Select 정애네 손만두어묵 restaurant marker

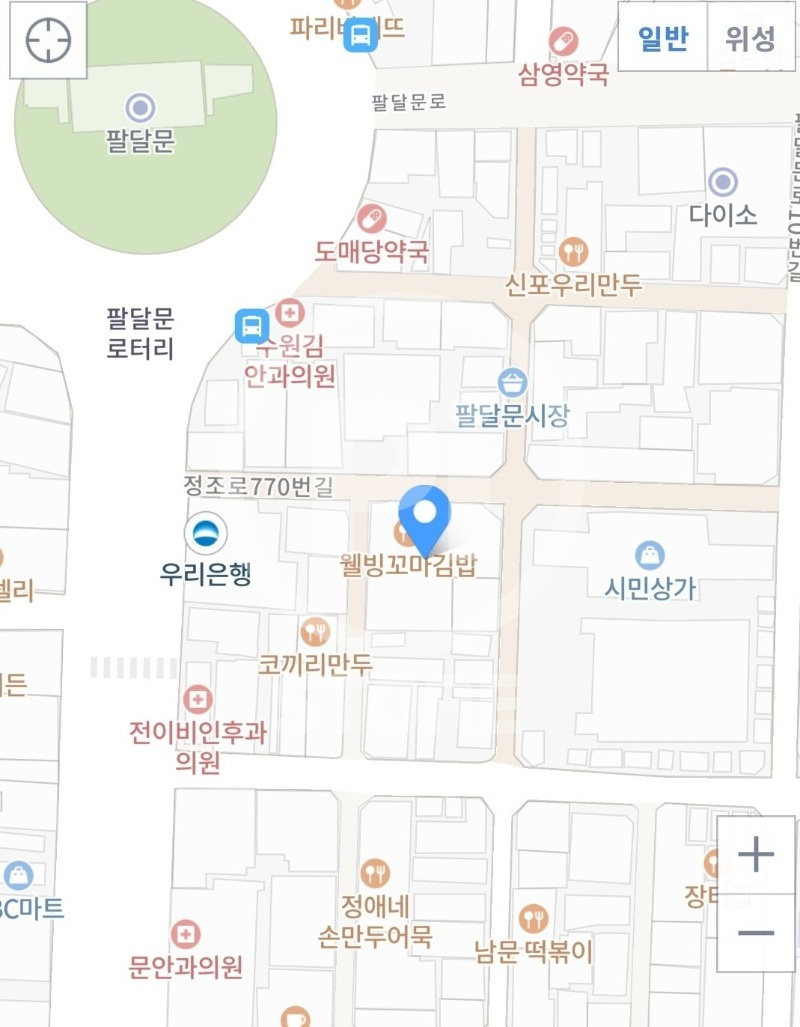375,874
